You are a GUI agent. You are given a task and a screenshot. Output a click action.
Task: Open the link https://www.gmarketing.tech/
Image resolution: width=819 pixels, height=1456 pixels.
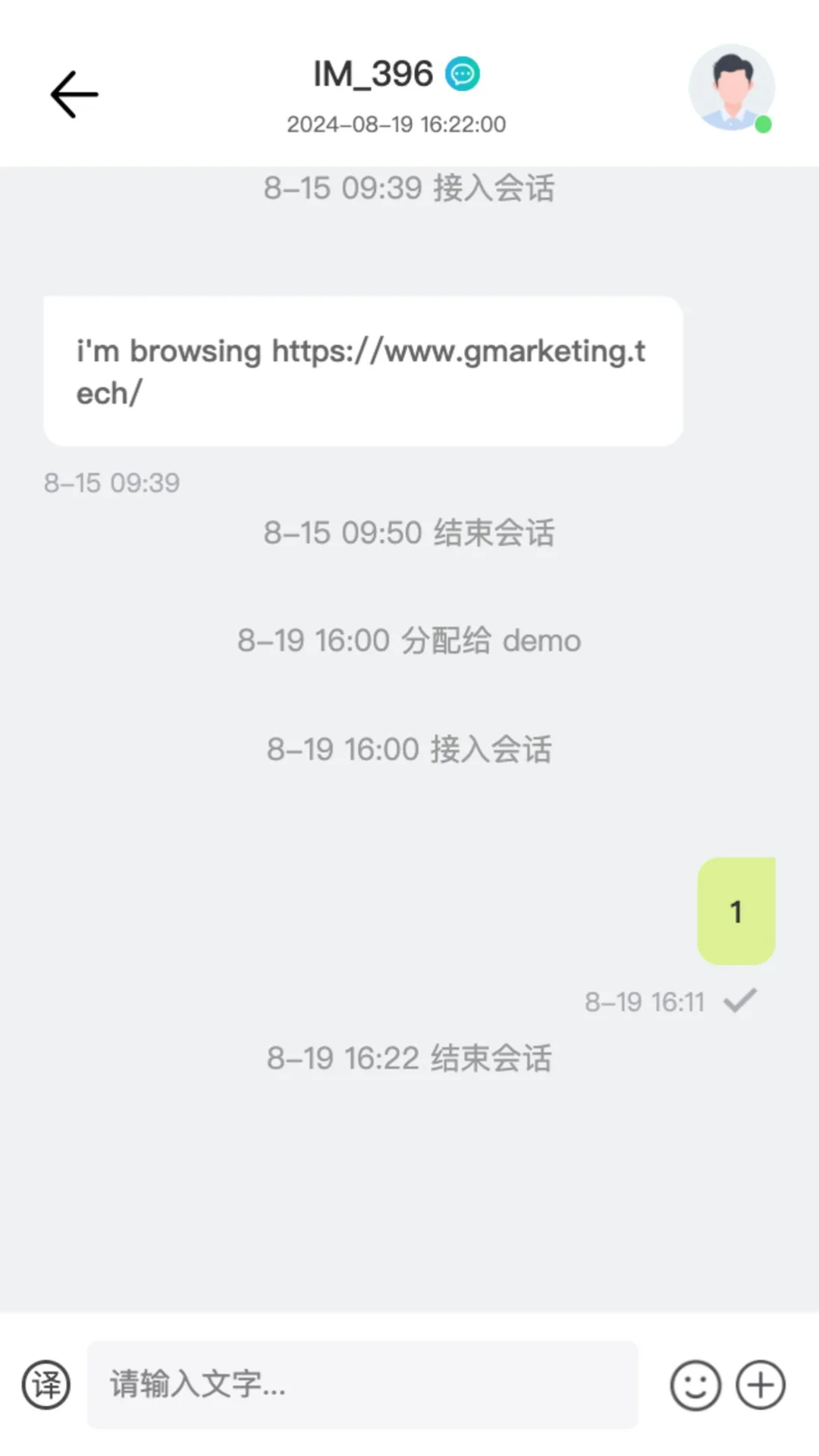click(455, 350)
